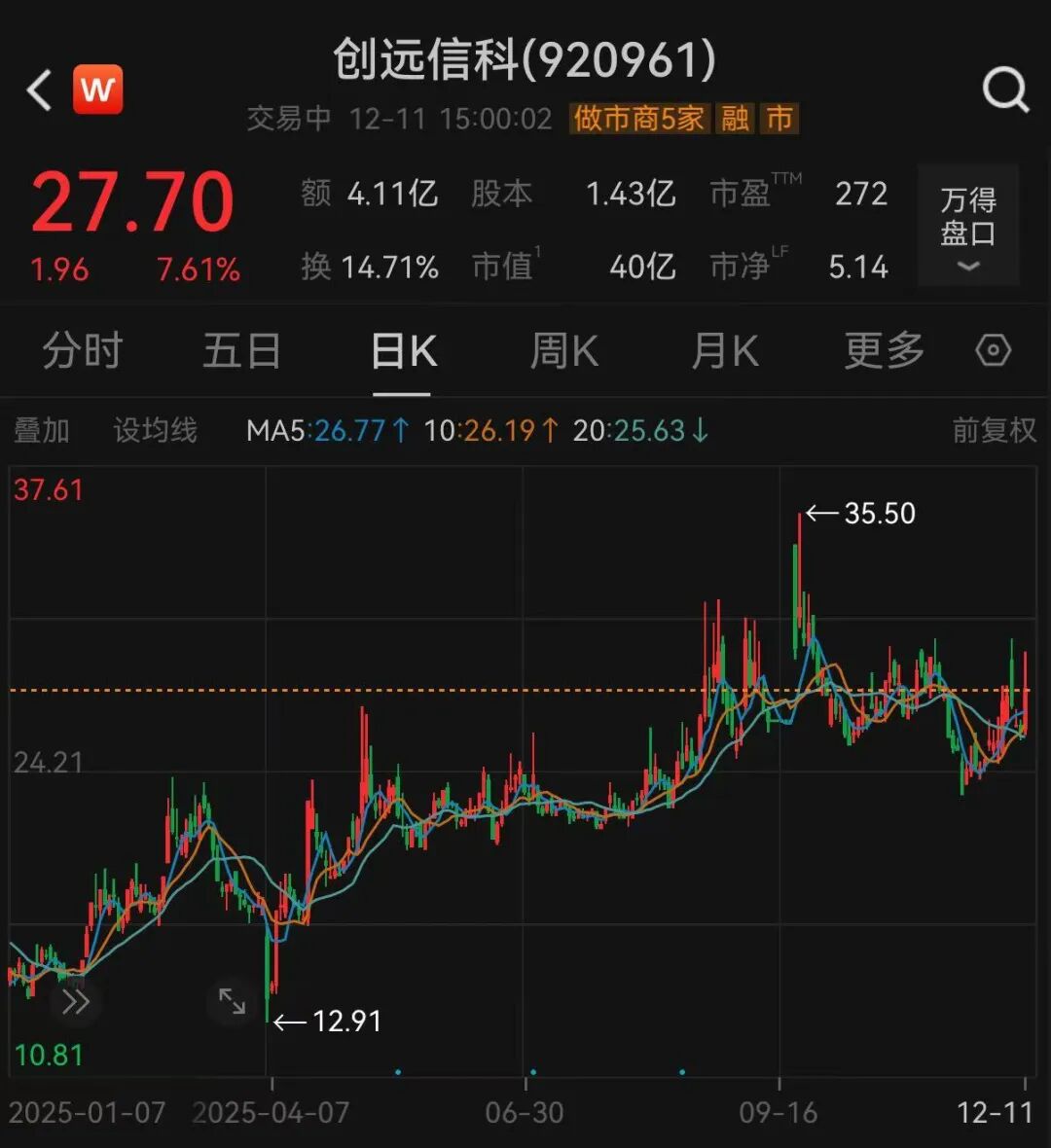Screen dimensions: 1051x1148
Task: Switch to the 分时 intraday tab
Action: point(82,350)
